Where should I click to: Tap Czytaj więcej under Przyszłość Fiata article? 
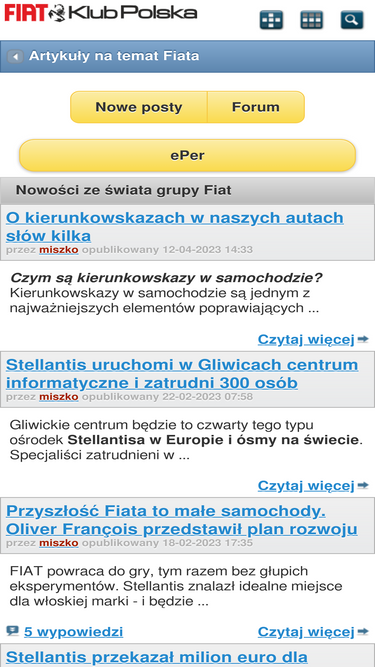click(313, 632)
